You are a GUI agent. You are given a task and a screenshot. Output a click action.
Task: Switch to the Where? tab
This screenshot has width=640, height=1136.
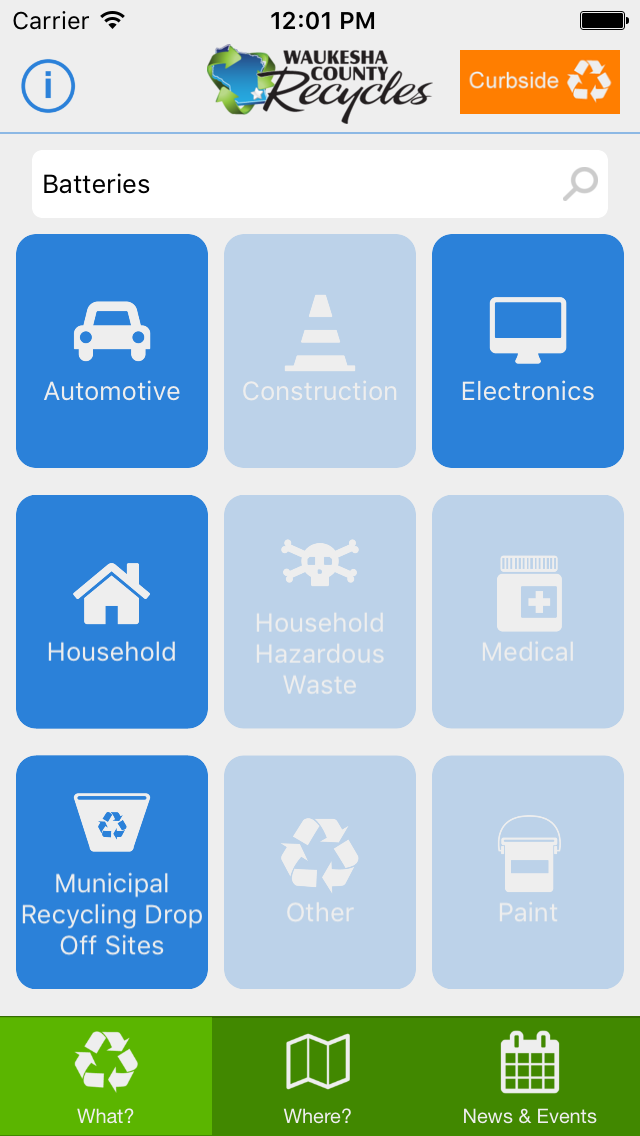[317, 1077]
